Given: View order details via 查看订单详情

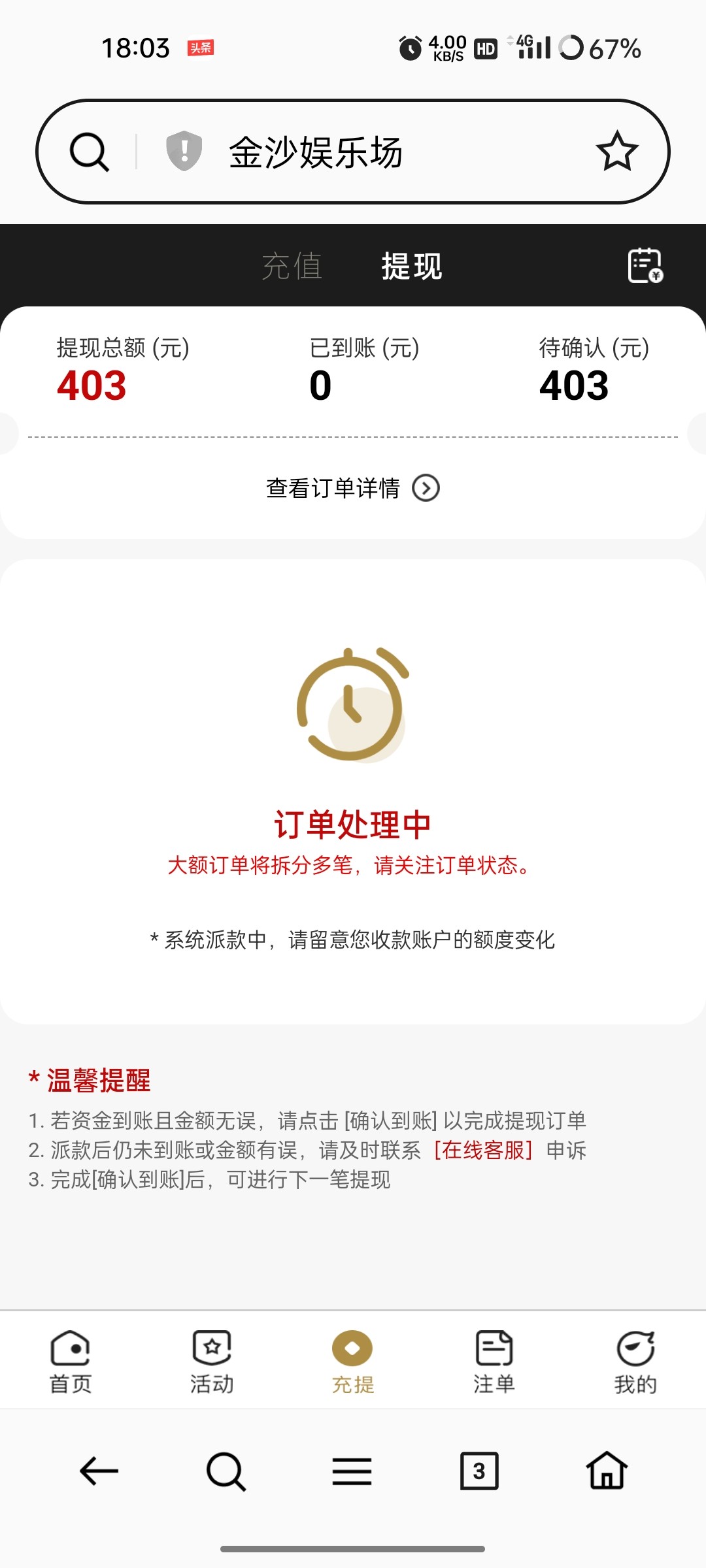Looking at the screenshot, I should click(x=352, y=488).
